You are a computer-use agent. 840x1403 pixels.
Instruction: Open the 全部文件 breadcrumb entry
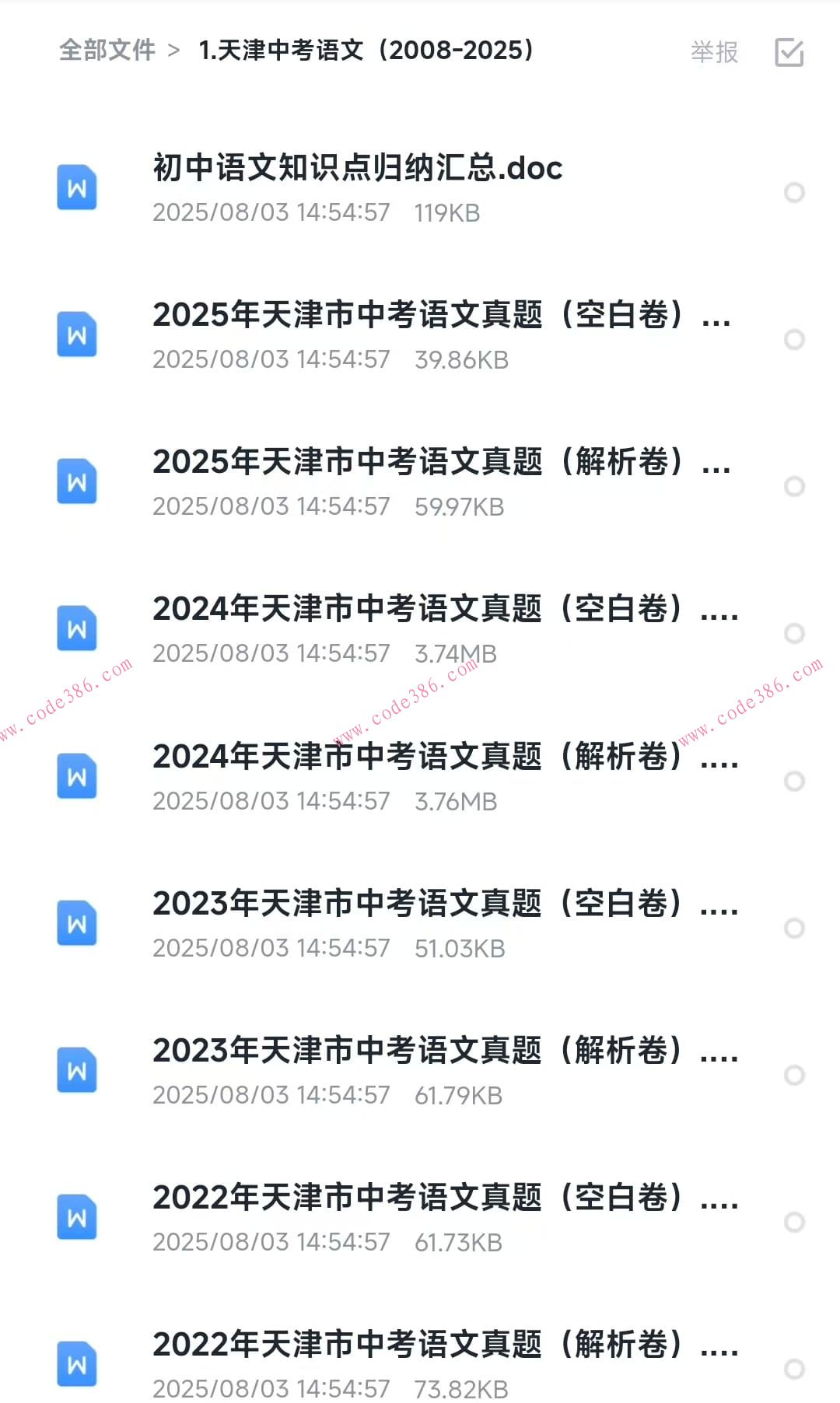[107, 51]
